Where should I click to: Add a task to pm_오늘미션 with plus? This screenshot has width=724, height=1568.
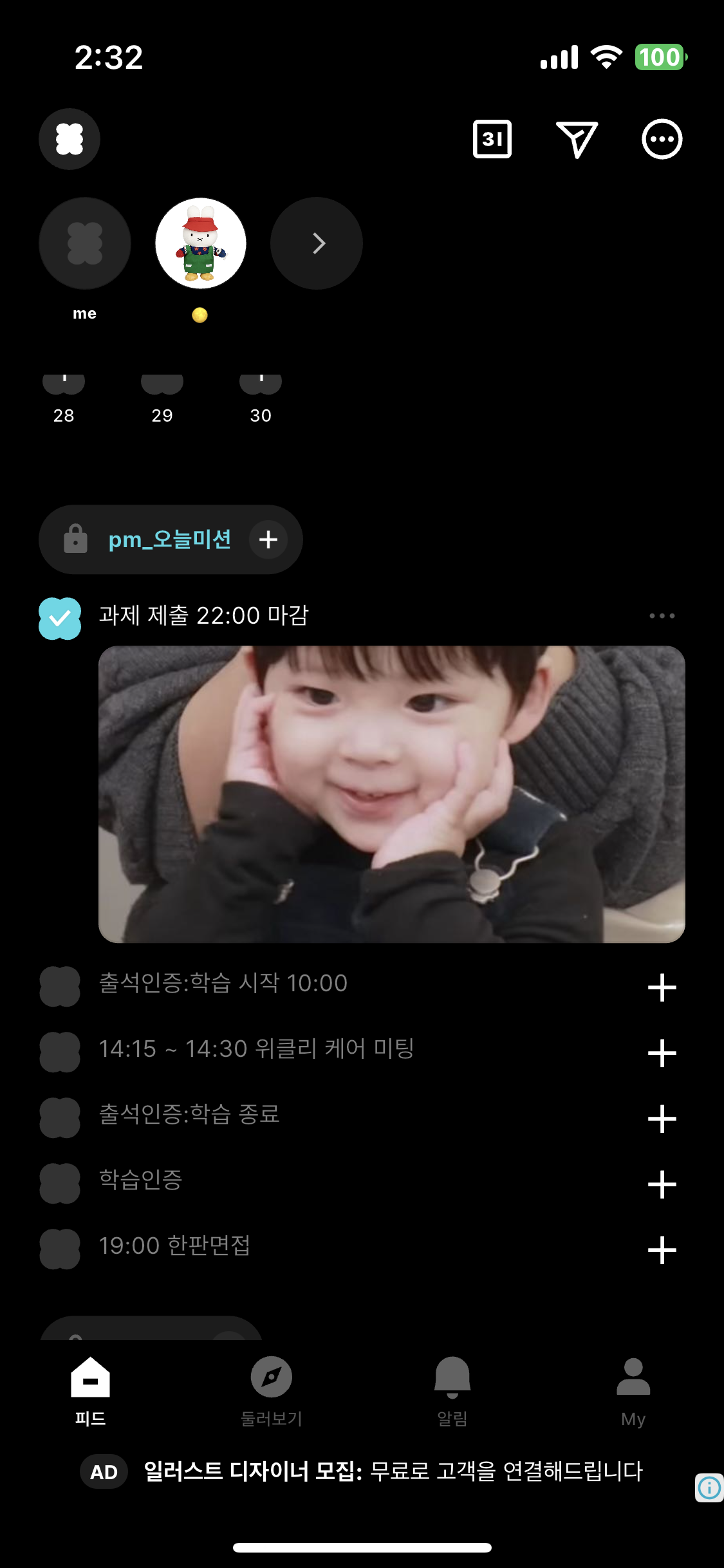point(268,539)
